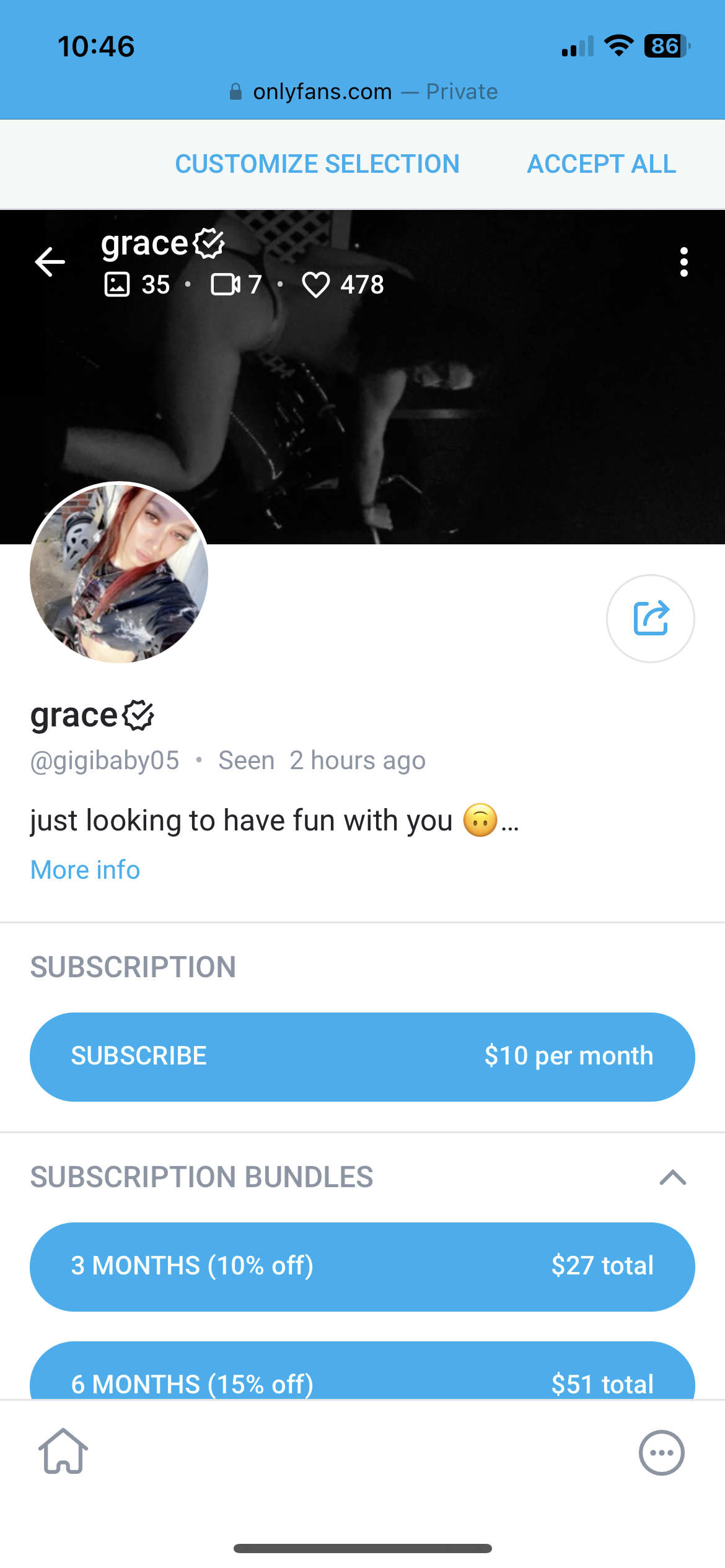This screenshot has width=725, height=1568.
Task: Tap Customize Selection for cookies
Action: pos(317,164)
